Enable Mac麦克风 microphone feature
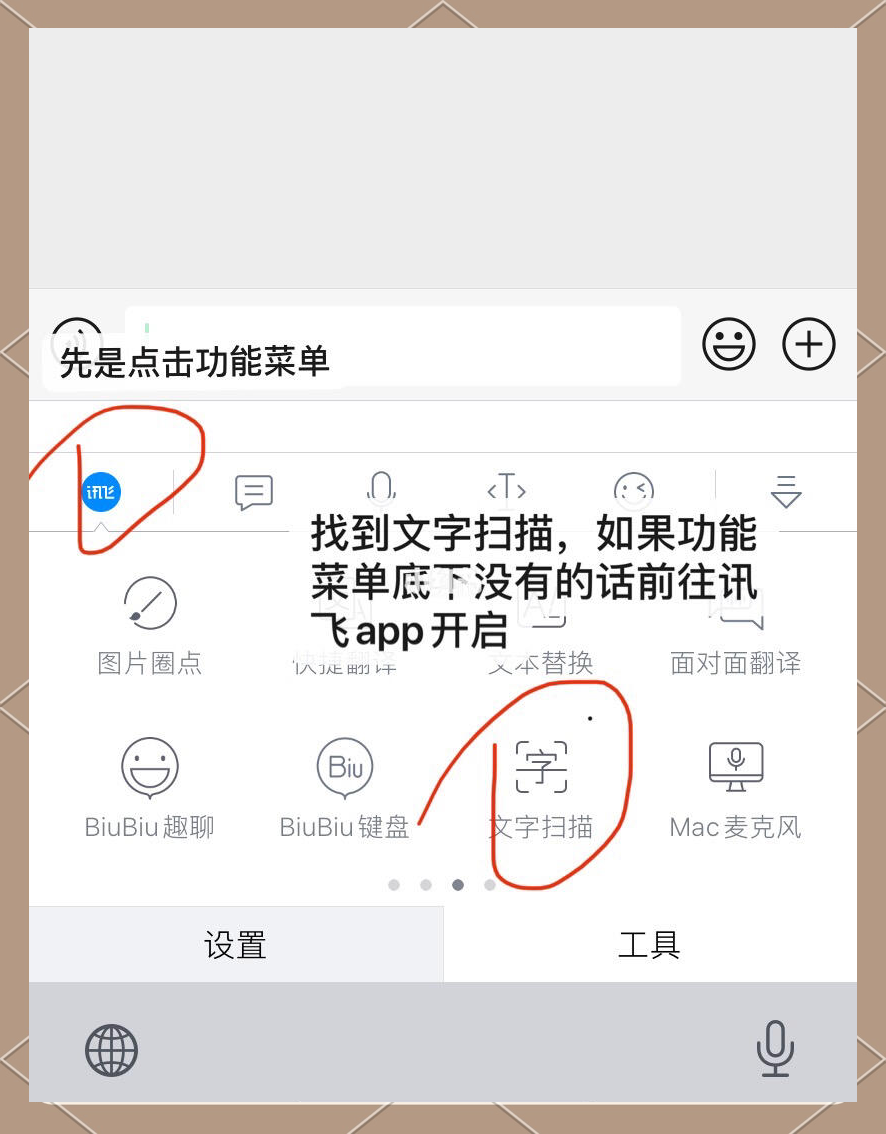This screenshot has height=1134, width=886. [735, 765]
